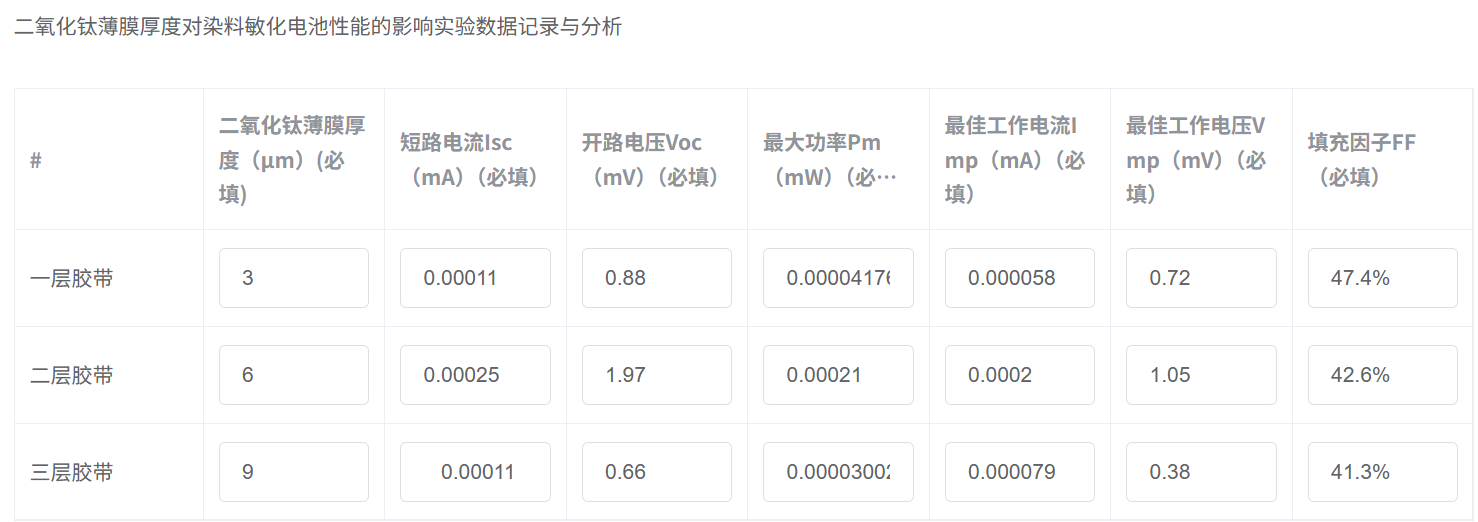Edit fill factor field showing 41.3%
The width and height of the screenshot is (1478, 522).
[1382, 472]
